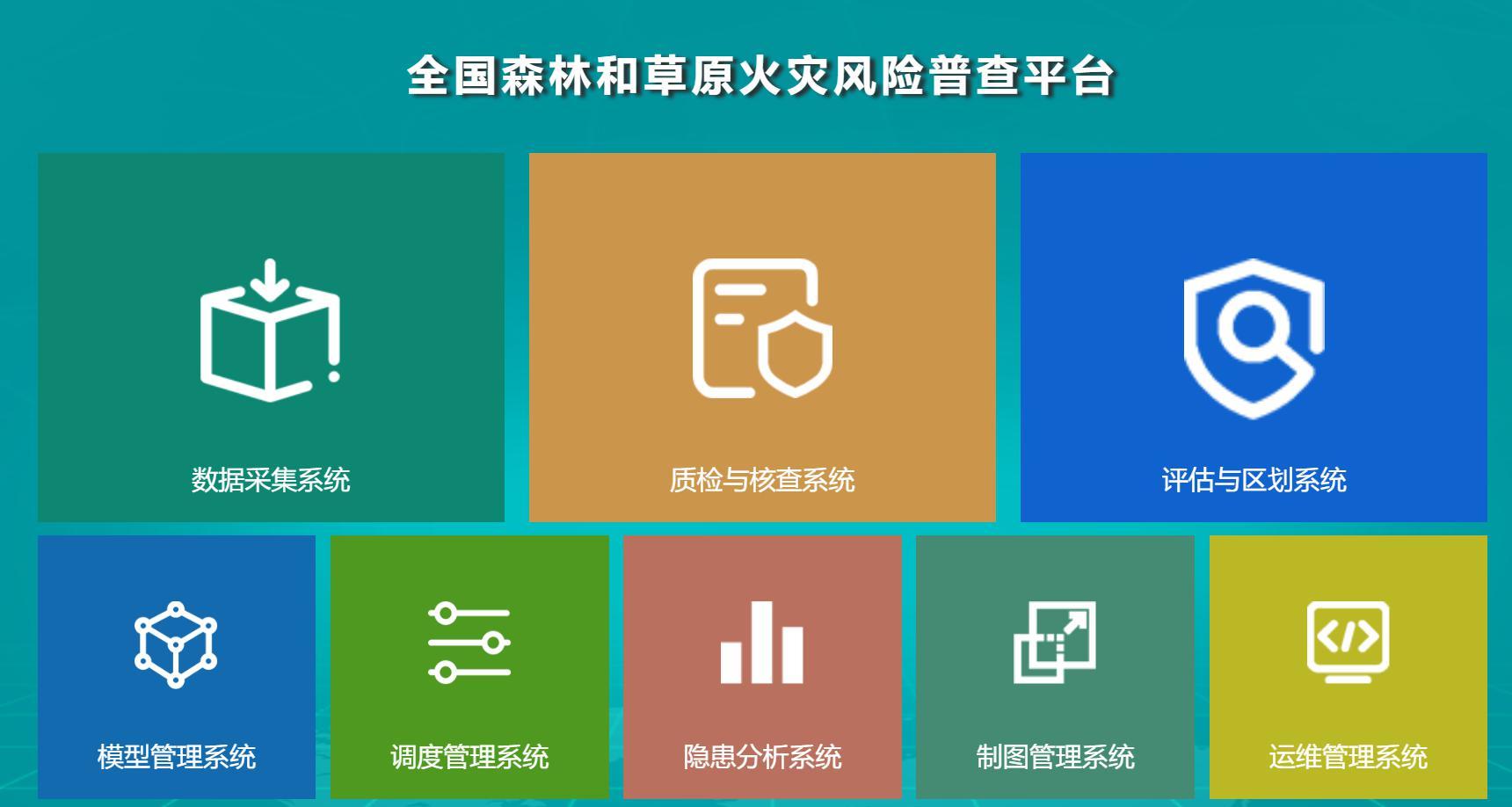Screen dimensions: 1512x807
Task: Open the 隐患分析系统 tile
Action: tap(762, 666)
